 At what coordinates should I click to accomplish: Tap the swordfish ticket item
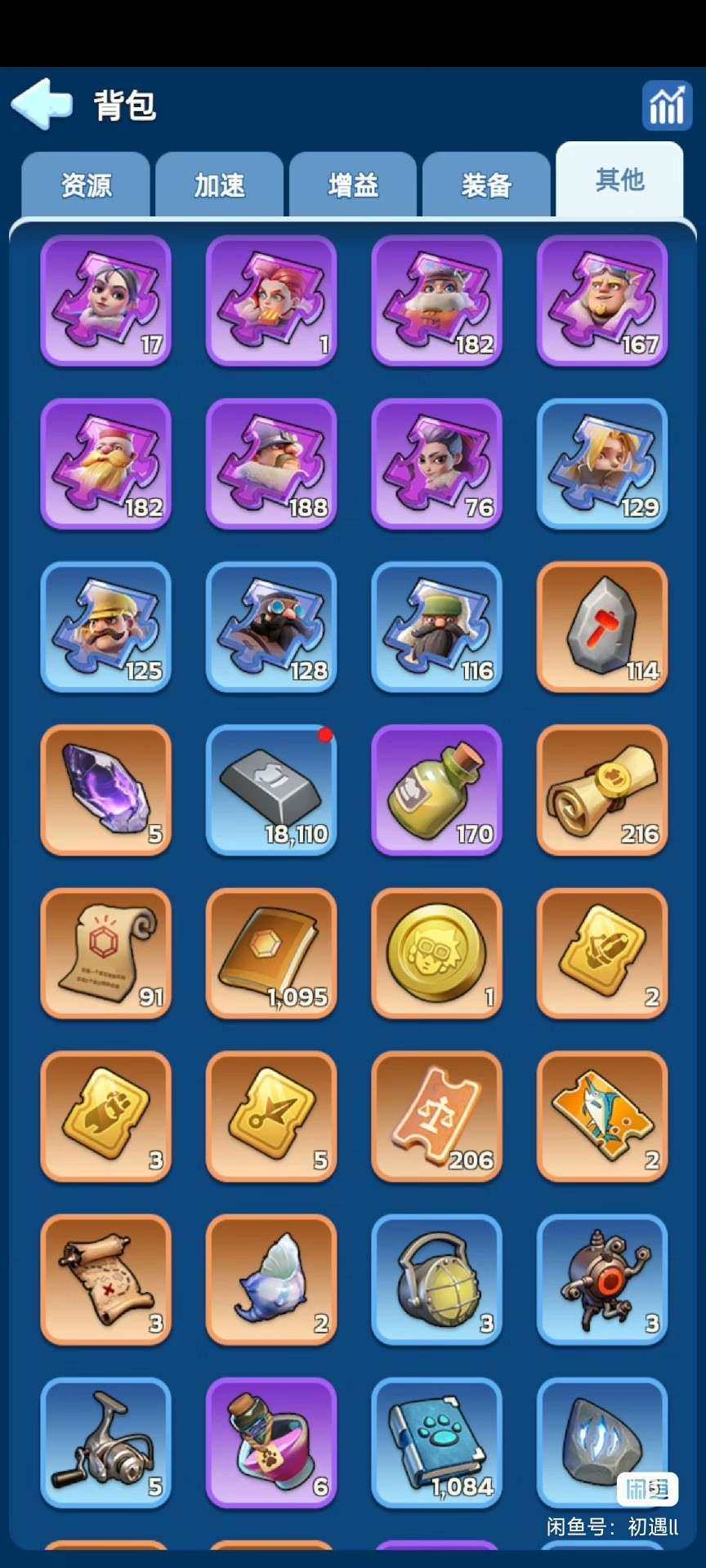click(x=602, y=1116)
